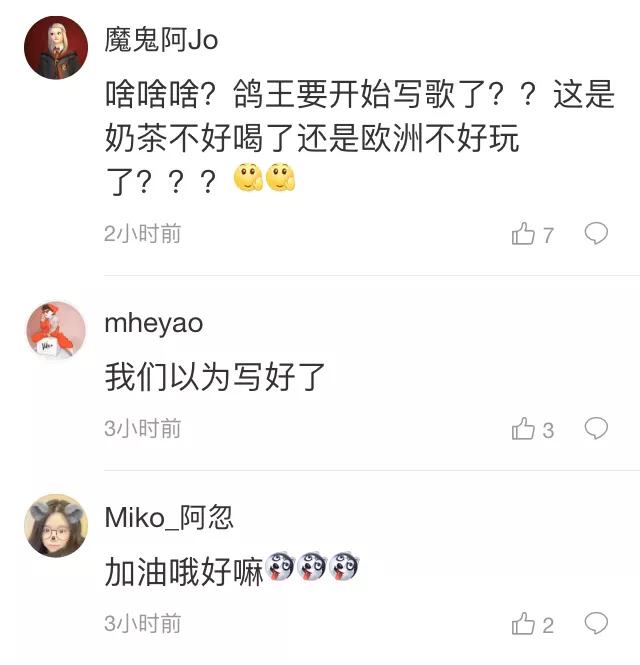Open Miko_阿忽's profile avatar
The image size is (640, 665).
56,526
